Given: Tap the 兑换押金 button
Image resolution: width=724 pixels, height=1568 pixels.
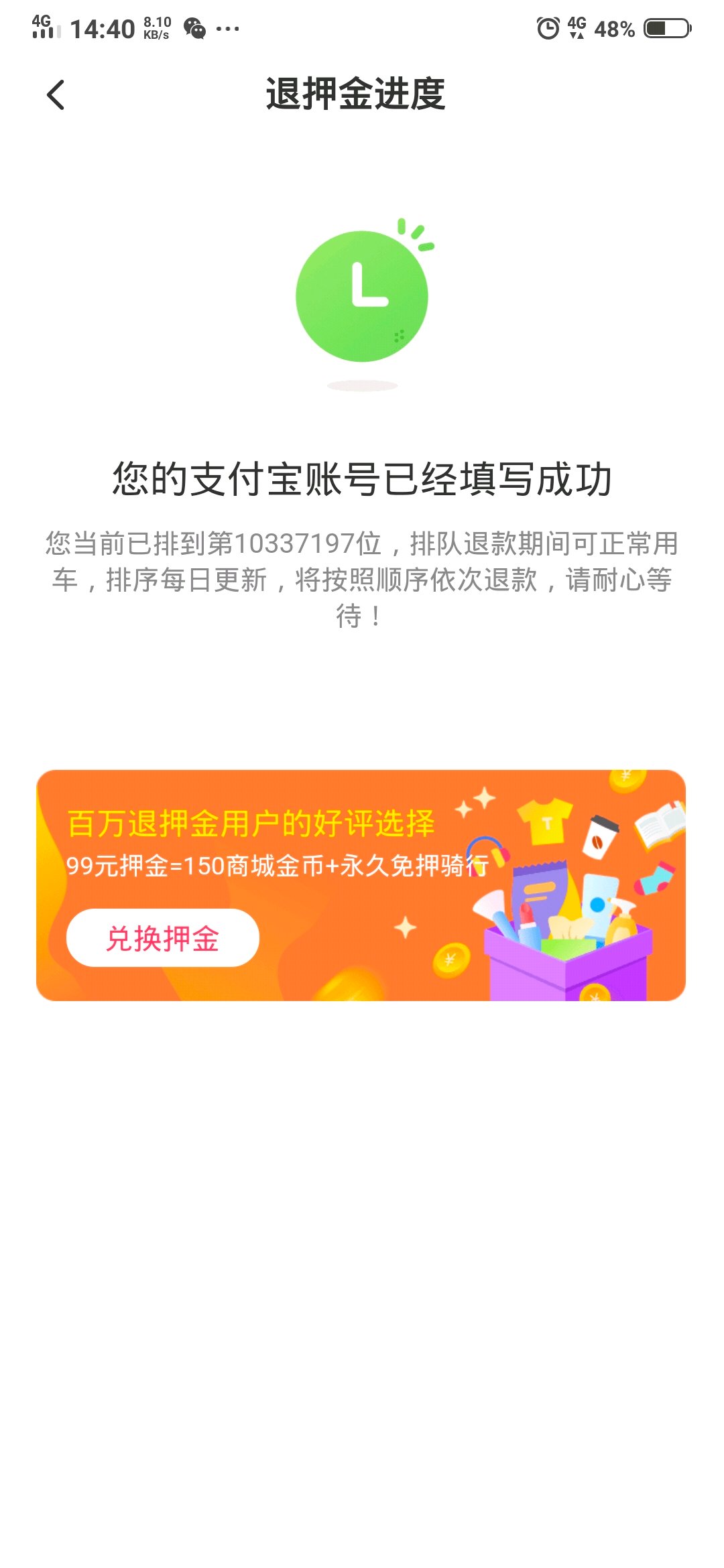Looking at the screenshot, I should [x=163, y=937].
